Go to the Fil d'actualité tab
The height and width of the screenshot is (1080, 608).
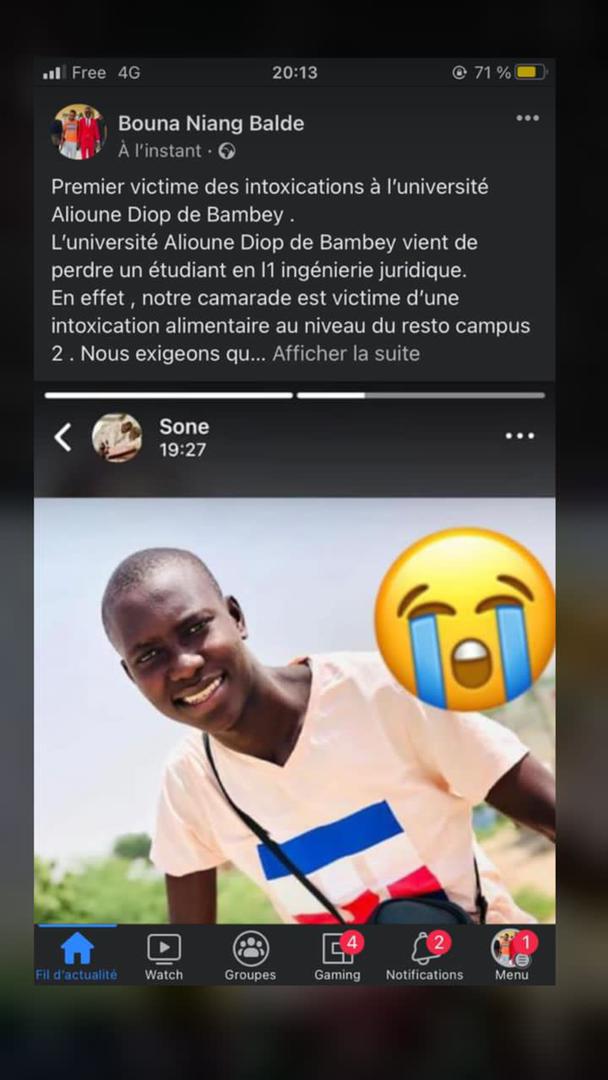(x=76, y=956)
